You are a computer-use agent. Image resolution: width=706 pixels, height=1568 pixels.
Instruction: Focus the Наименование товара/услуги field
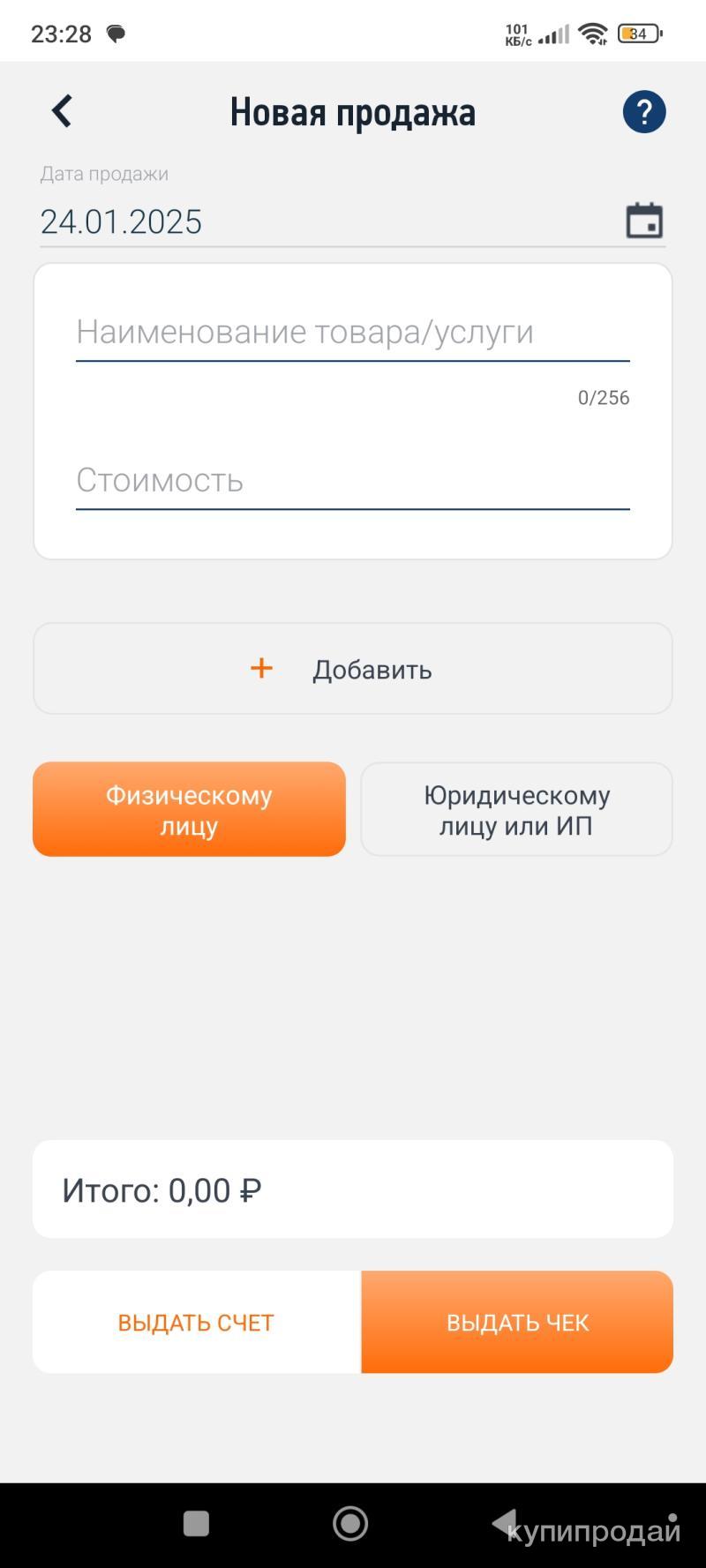point(352,333)
